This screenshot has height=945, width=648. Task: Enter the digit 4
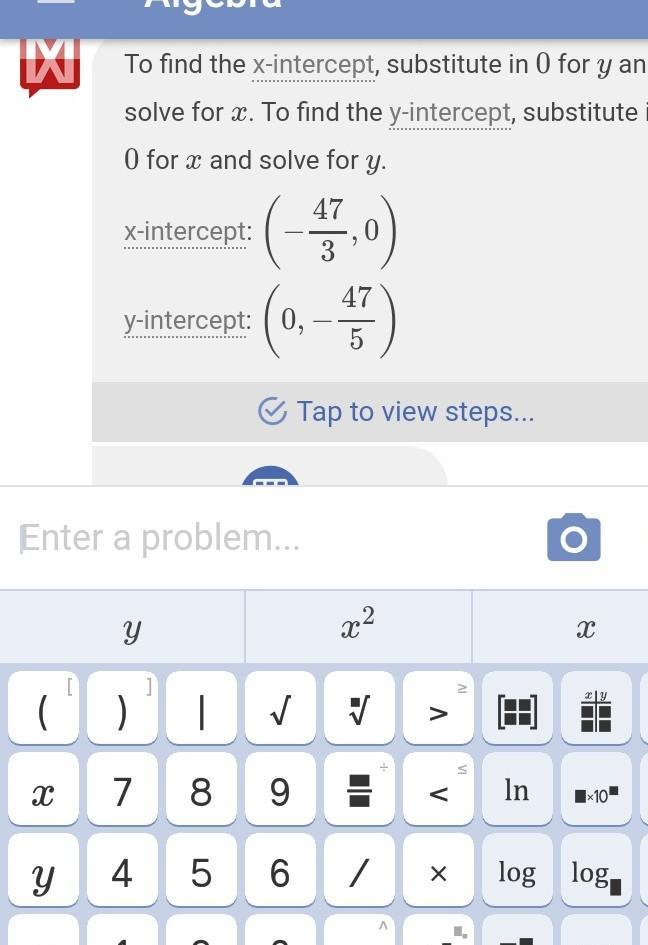[x=122, y=873]
